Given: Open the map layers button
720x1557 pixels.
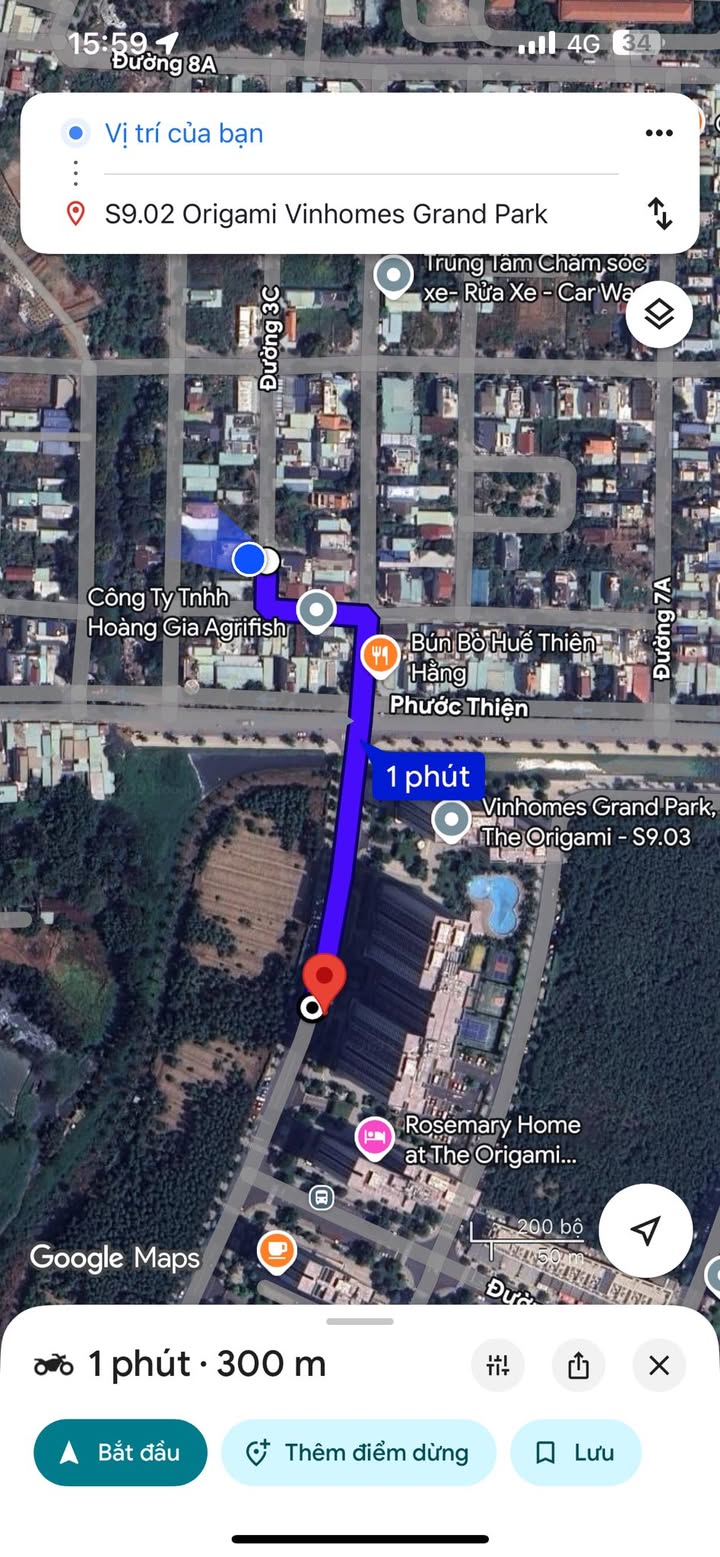Looking at the screenshot, I should 659,315.
